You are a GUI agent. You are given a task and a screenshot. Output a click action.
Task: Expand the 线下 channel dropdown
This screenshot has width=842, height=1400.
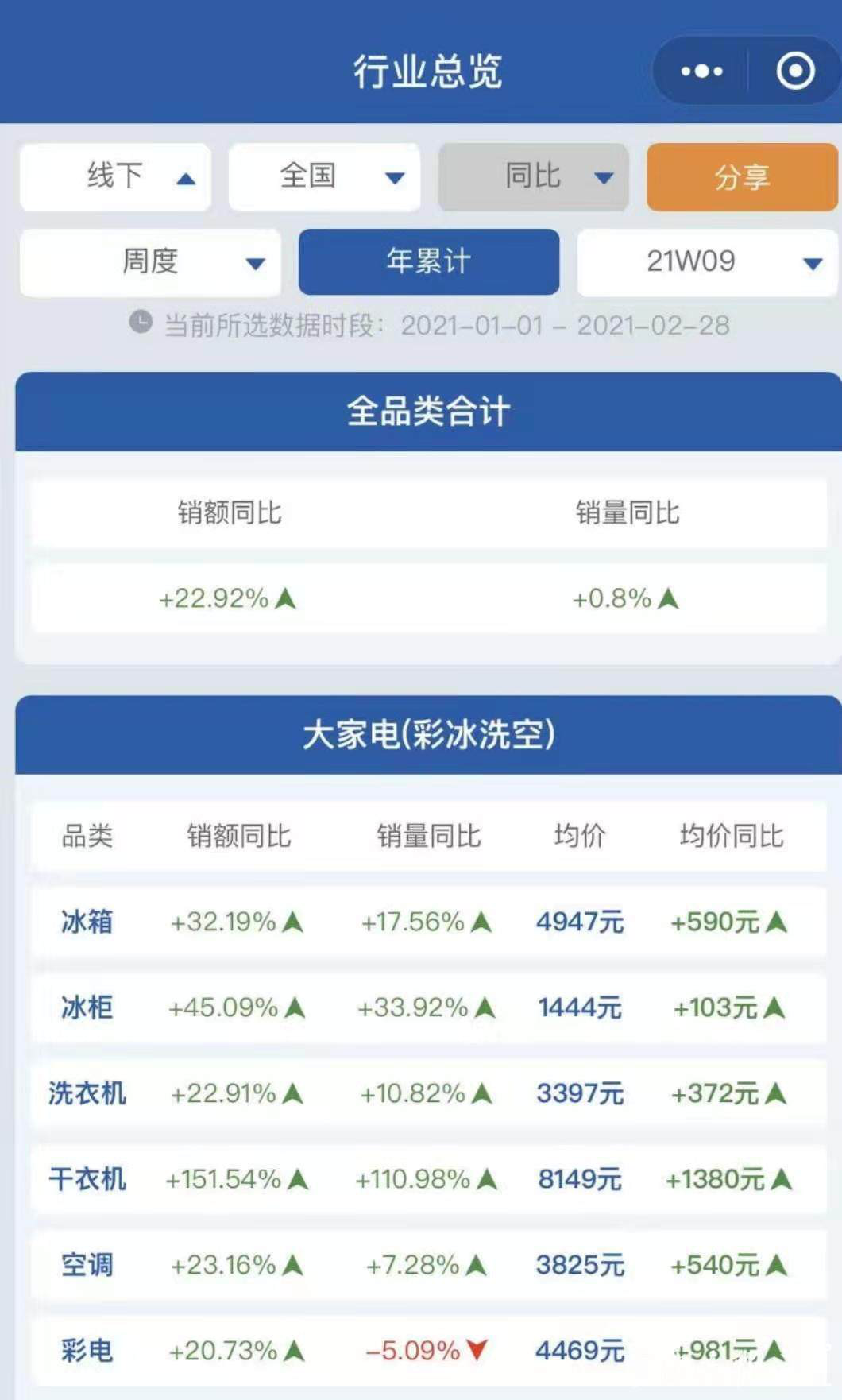115,176
